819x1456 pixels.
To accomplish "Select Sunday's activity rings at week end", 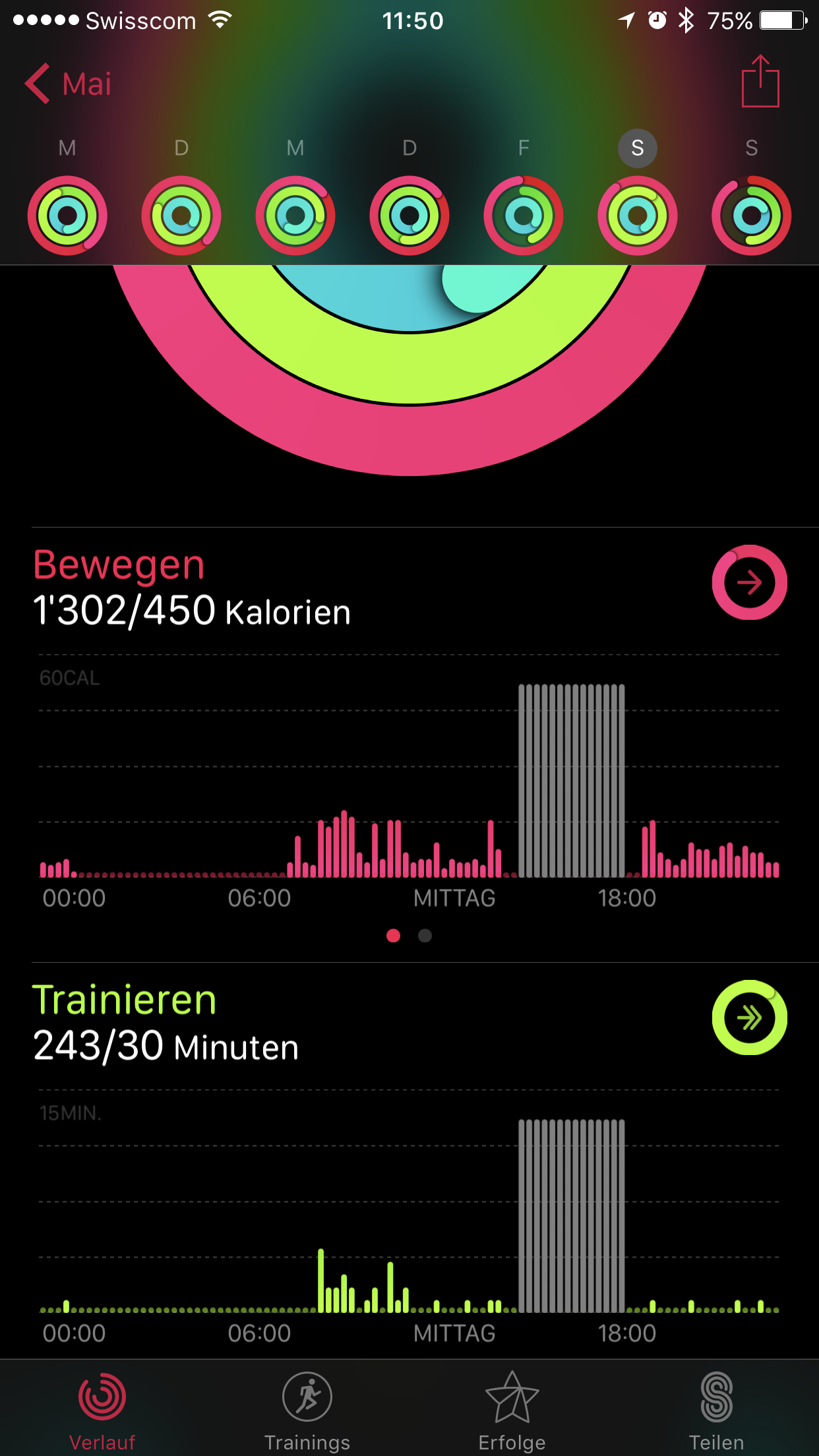I will click(751, 215).
